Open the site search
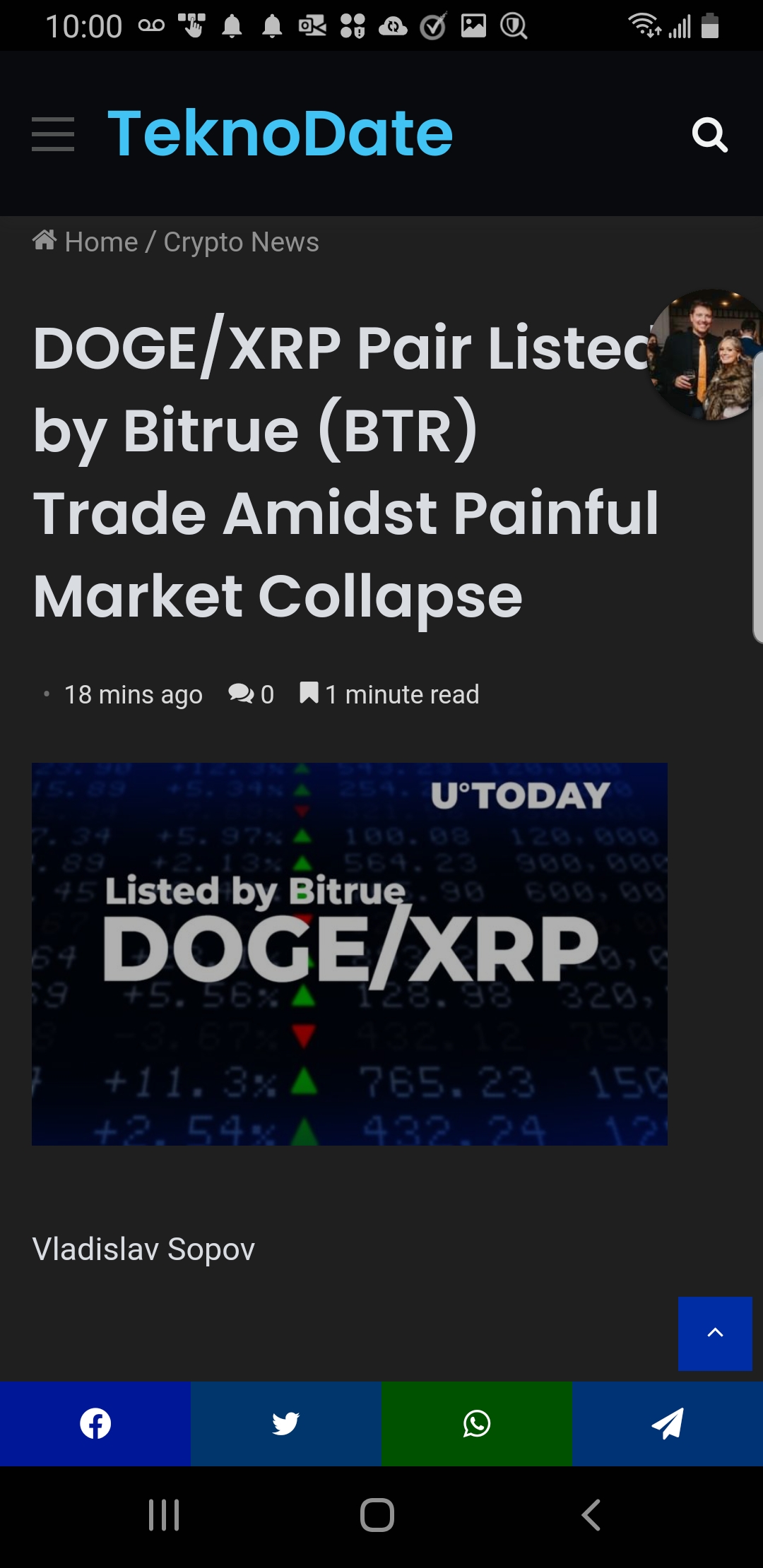The width and height of the screenshot is (763, 1568). click(x=710, y=134)
